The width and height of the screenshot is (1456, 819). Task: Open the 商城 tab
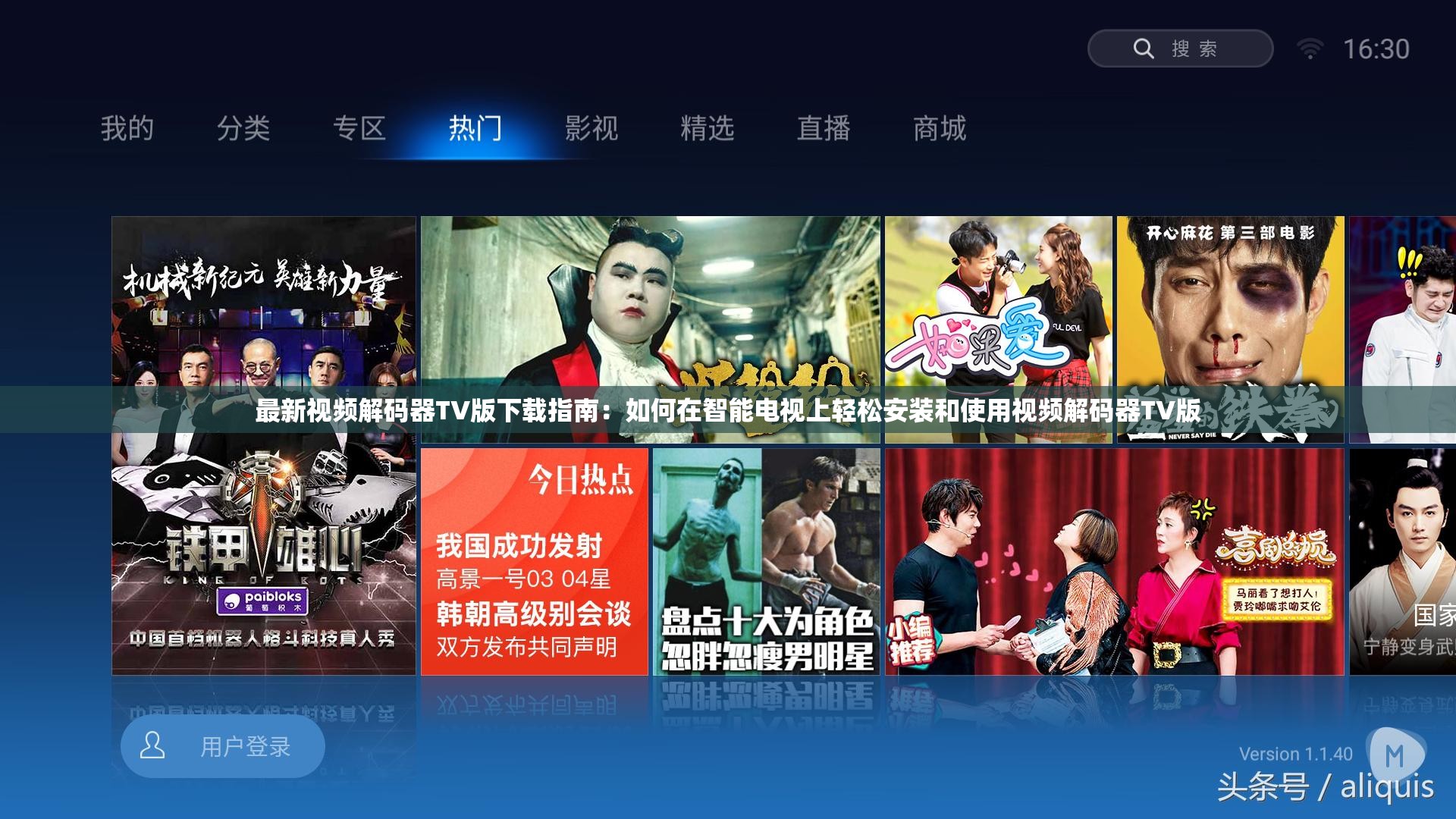(939, 128)
